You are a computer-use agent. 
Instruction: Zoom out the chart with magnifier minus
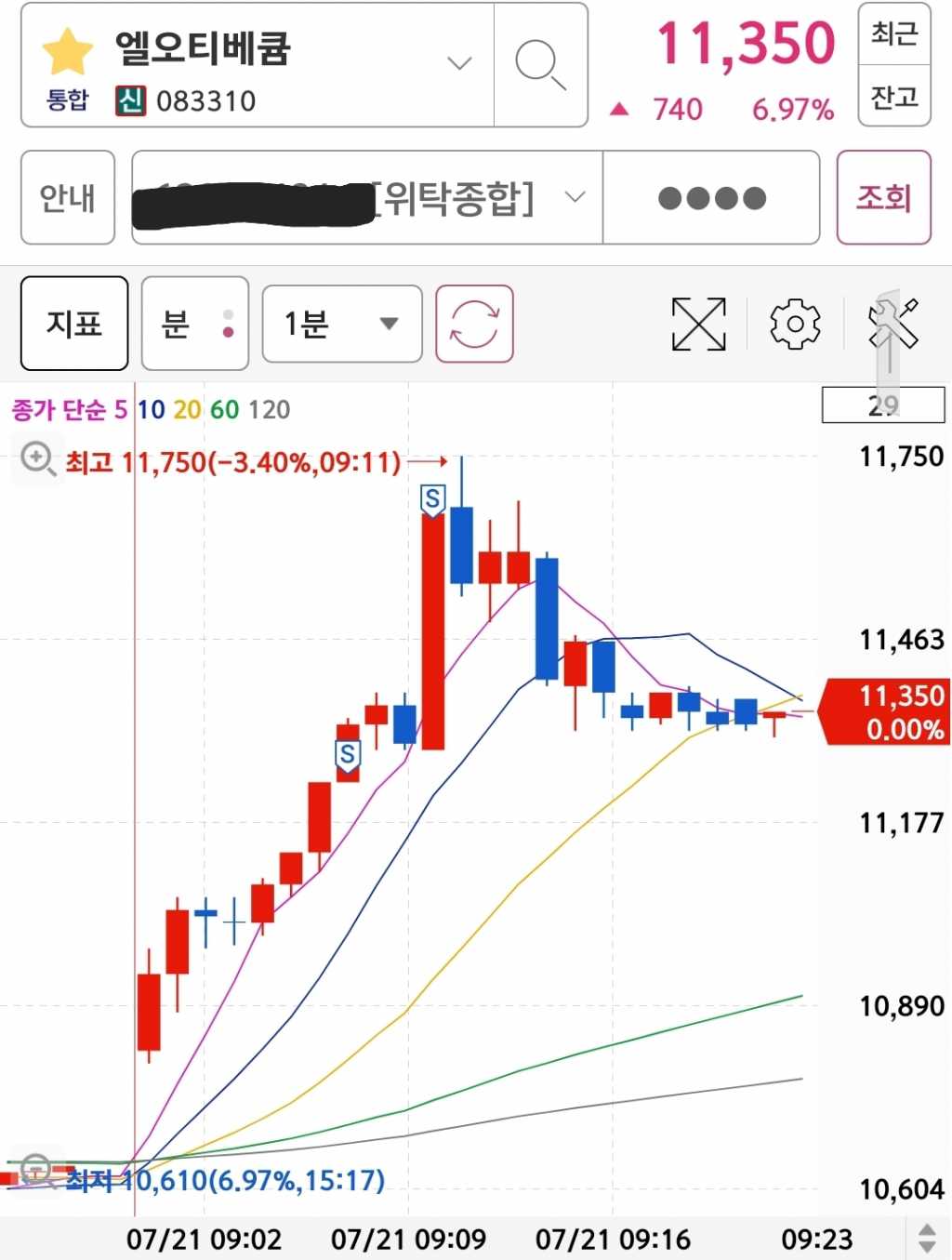(x=37, y=1170)
